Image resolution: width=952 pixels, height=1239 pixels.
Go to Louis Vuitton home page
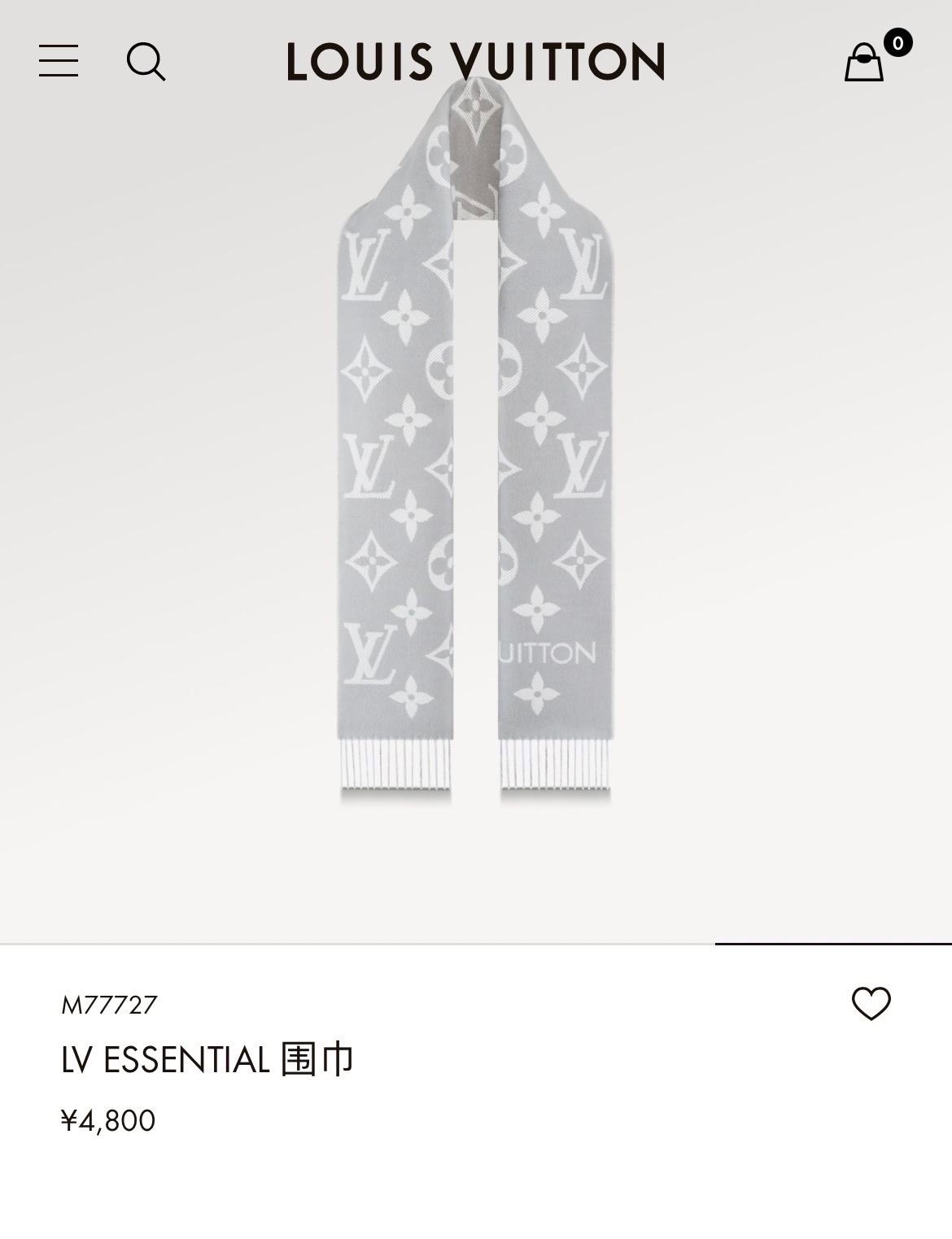pos(475,62)
